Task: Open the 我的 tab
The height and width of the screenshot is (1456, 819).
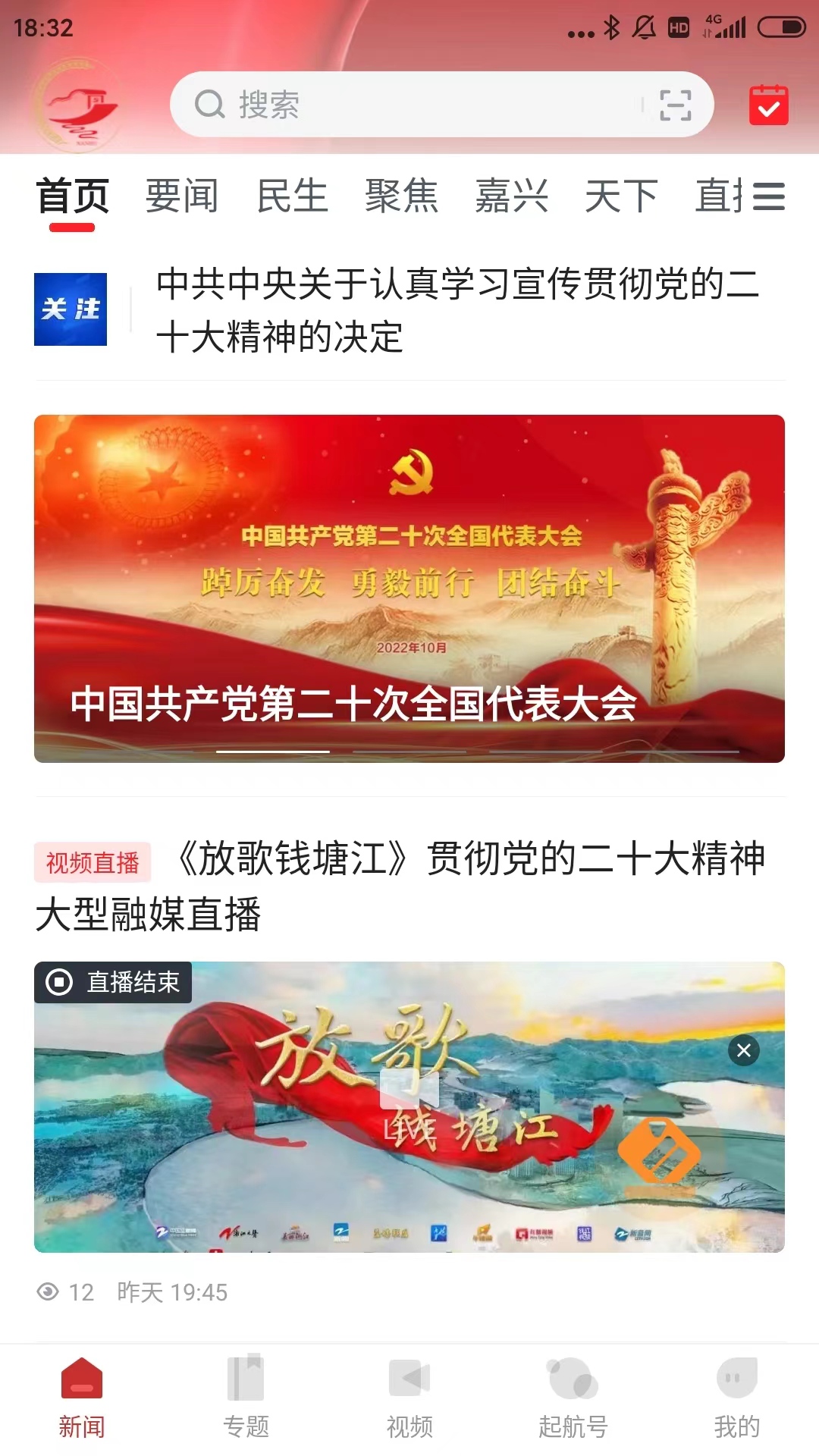Action: [x=736, y=1397]
